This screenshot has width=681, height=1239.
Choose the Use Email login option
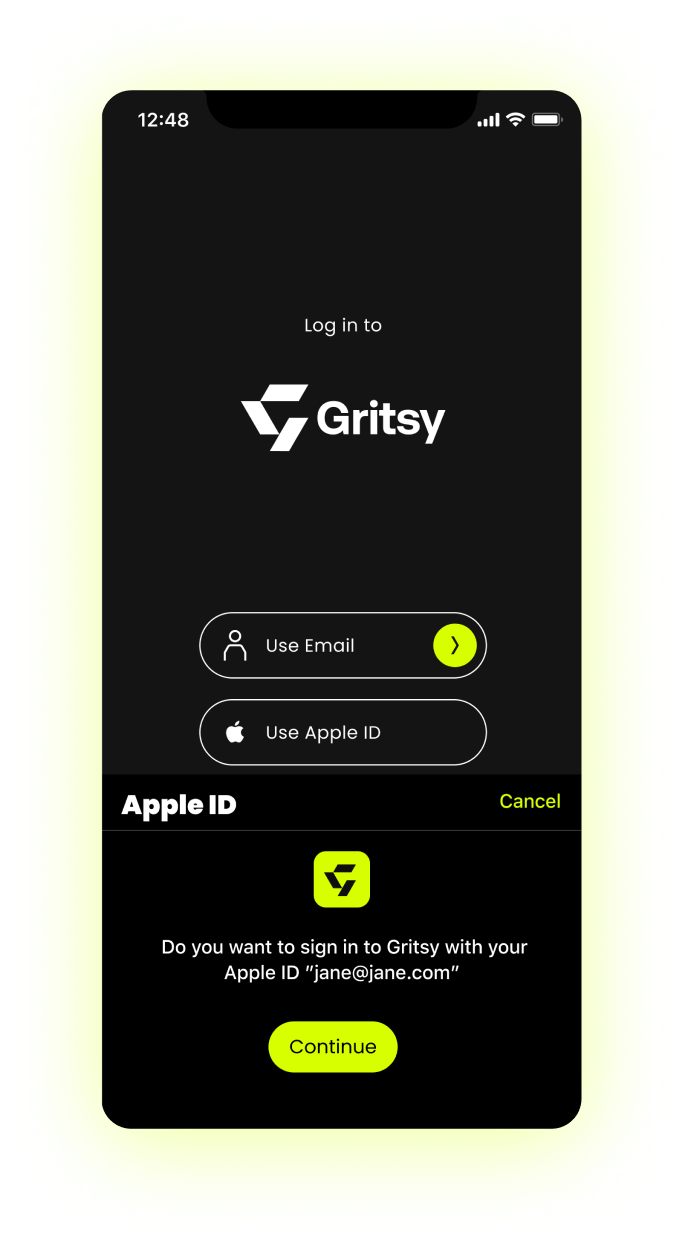310,646
